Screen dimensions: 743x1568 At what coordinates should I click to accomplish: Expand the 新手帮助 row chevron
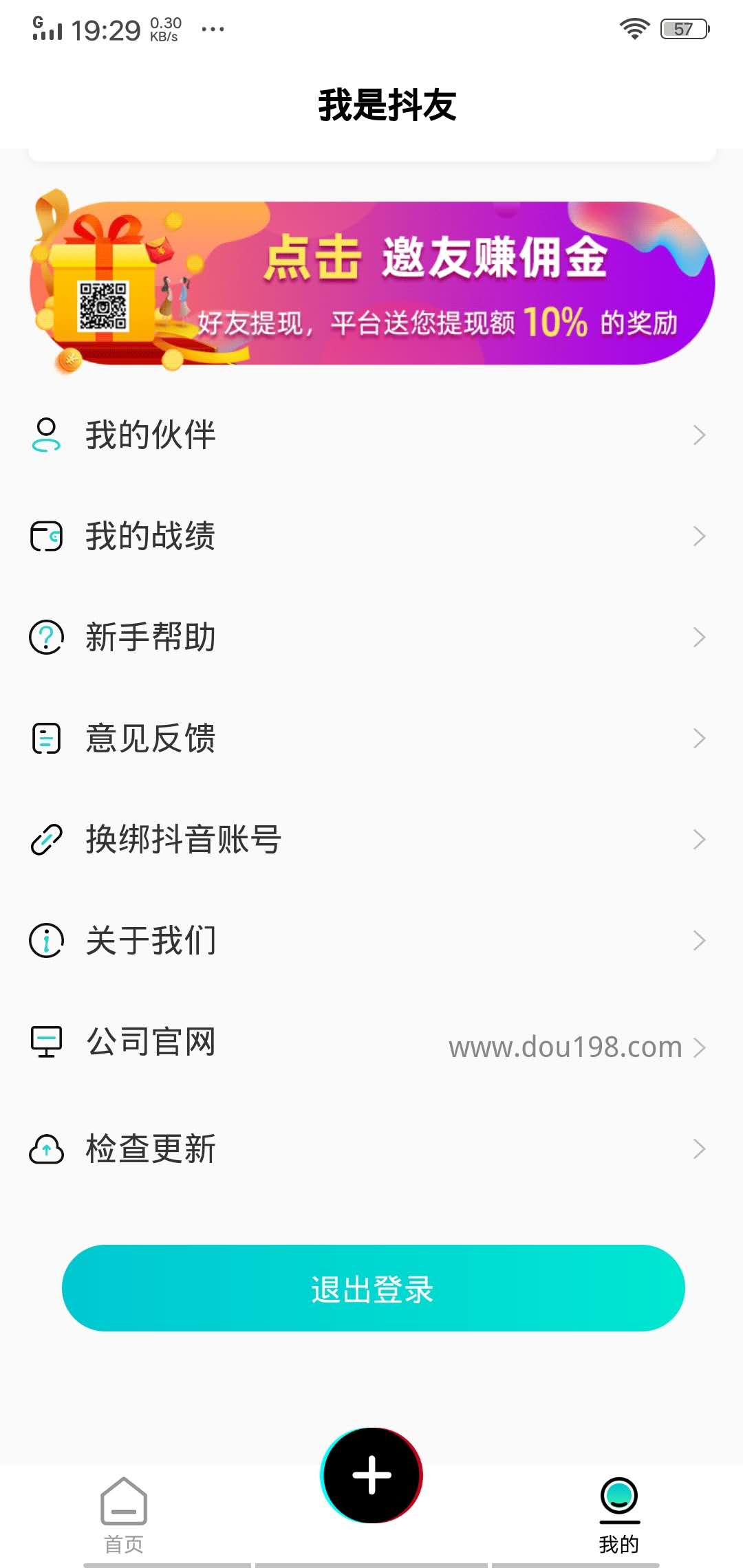[x=700, y=637]
